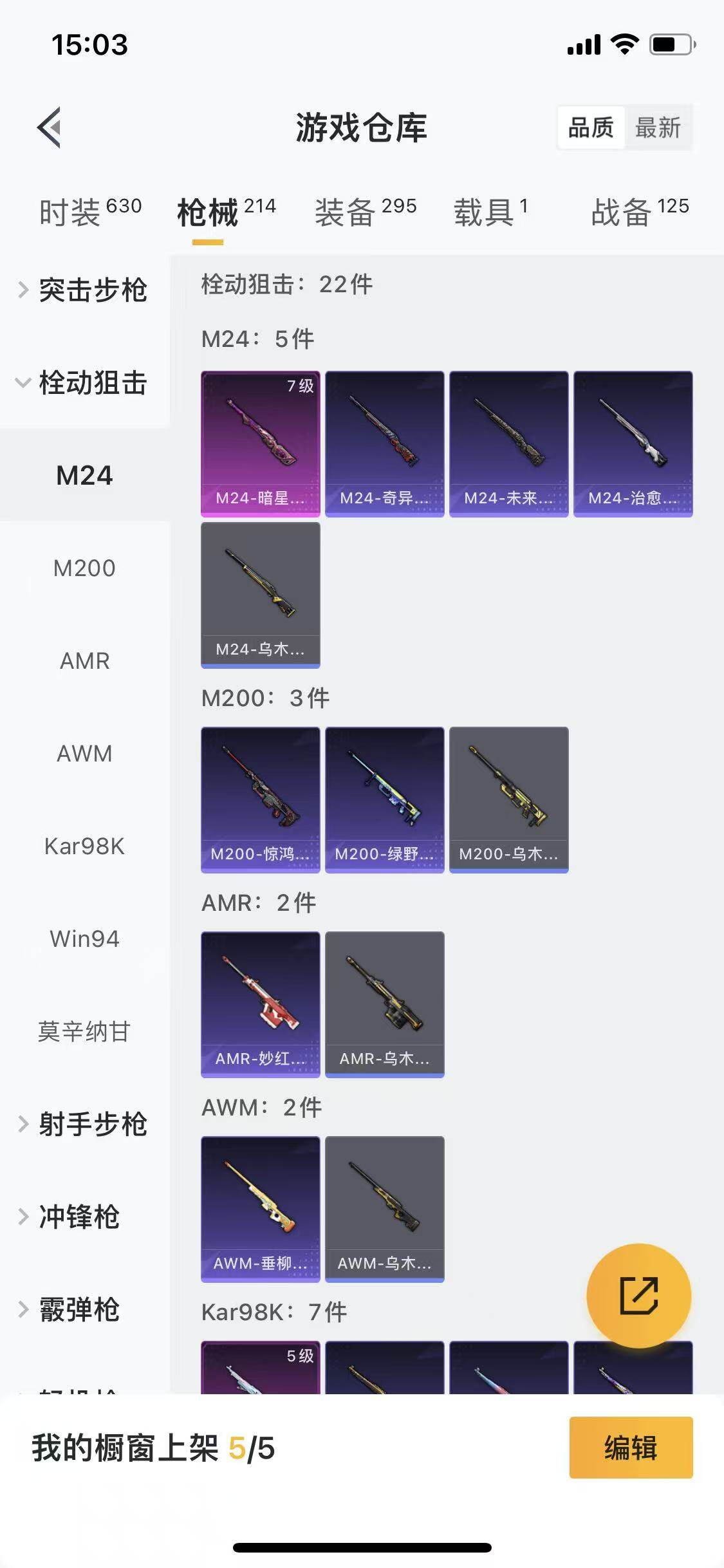Viewport: 724px width, 1568px height.
Task: View the AMR-妙红 skin
Action: [261, 1004]
